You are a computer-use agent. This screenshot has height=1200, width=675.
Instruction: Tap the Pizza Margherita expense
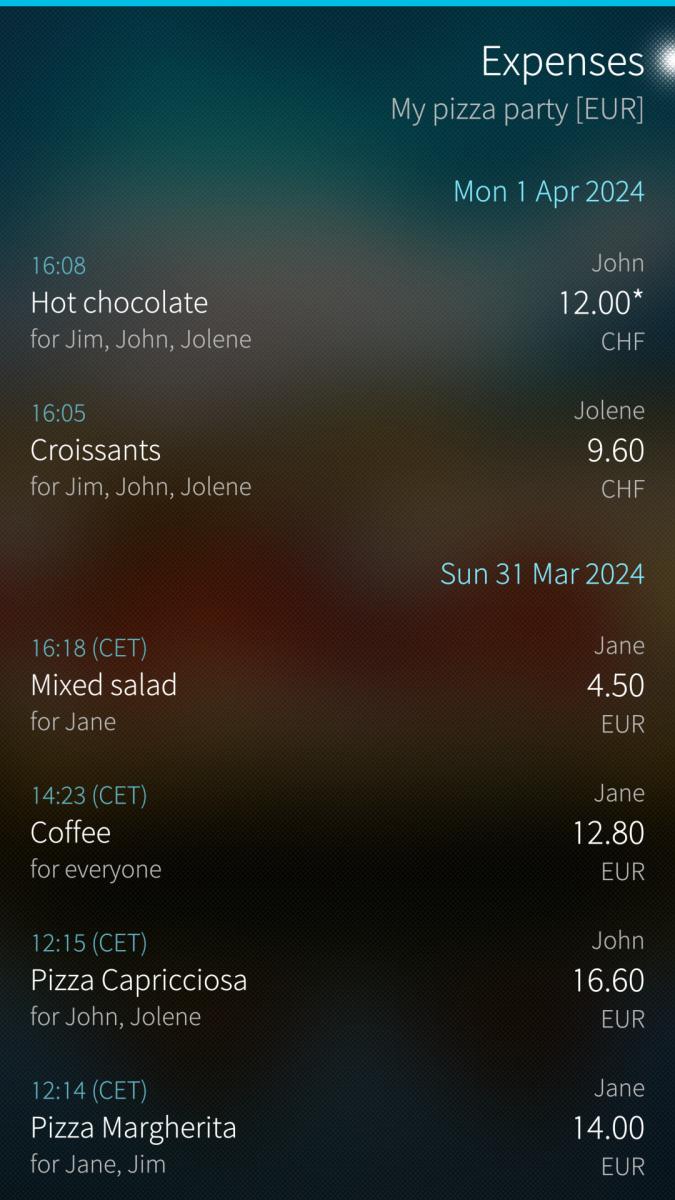(134, 1127)
